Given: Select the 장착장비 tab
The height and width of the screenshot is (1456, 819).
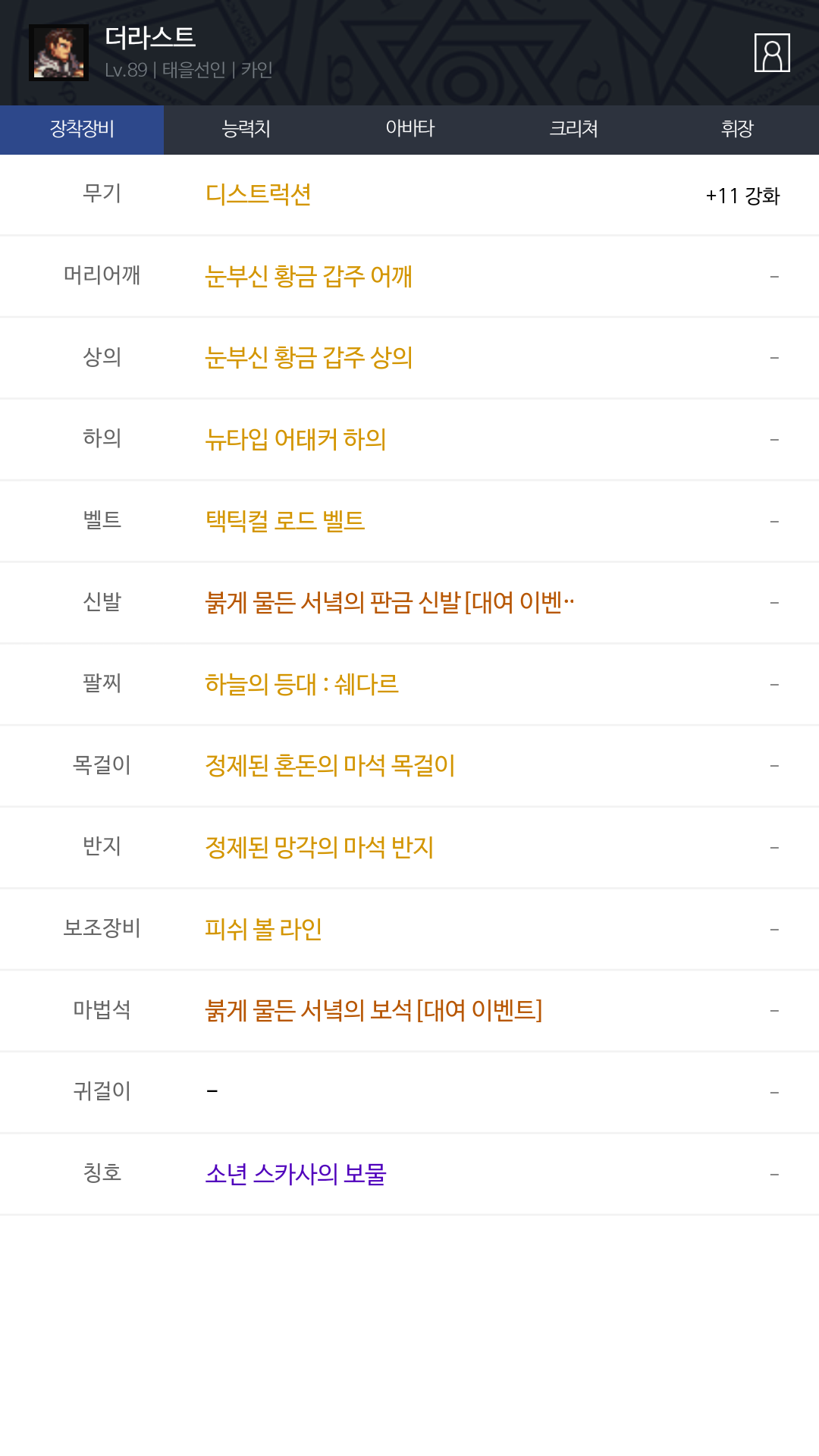Looking at the screenshot, I should (x=82, y=130).
